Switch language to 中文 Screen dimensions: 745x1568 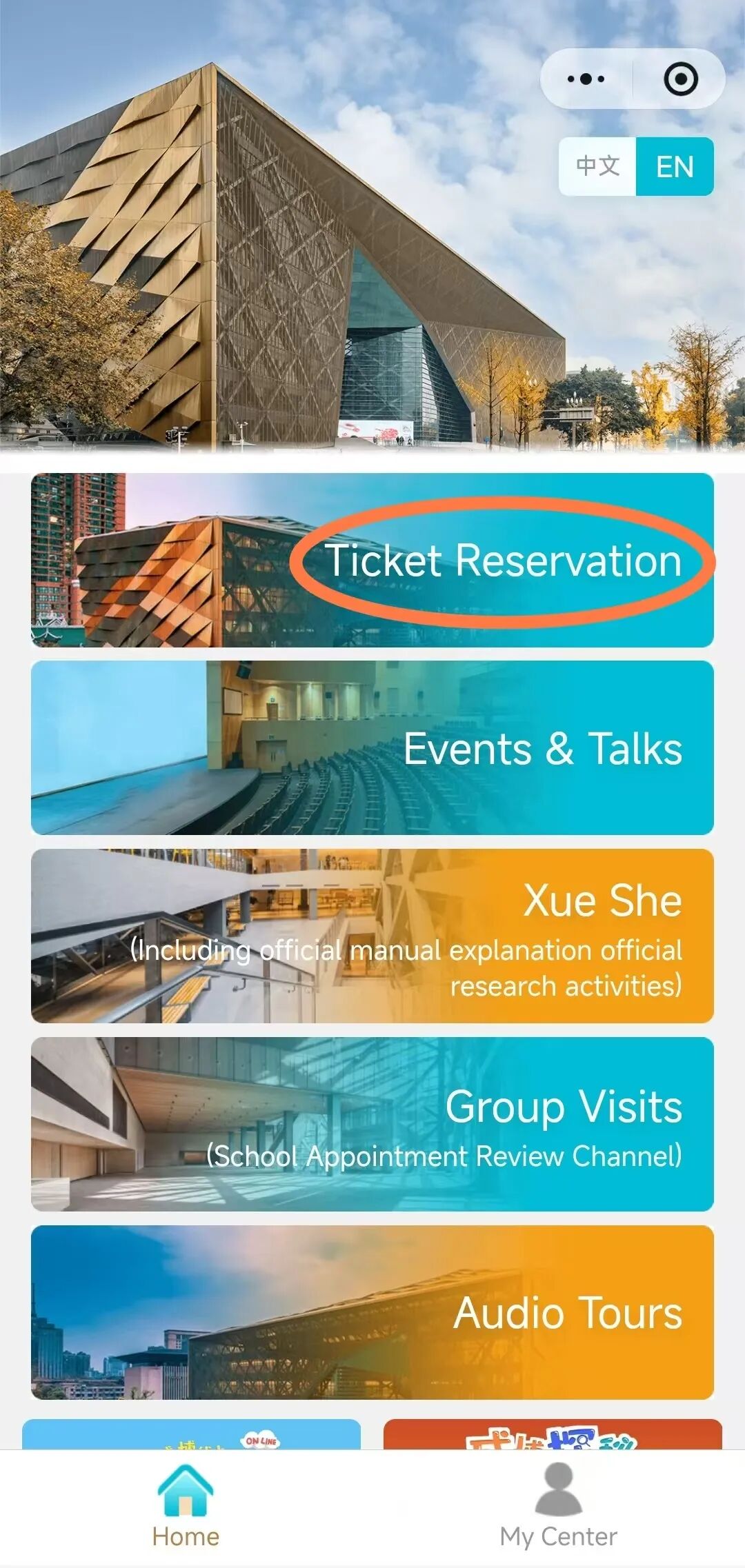point(597,166)
